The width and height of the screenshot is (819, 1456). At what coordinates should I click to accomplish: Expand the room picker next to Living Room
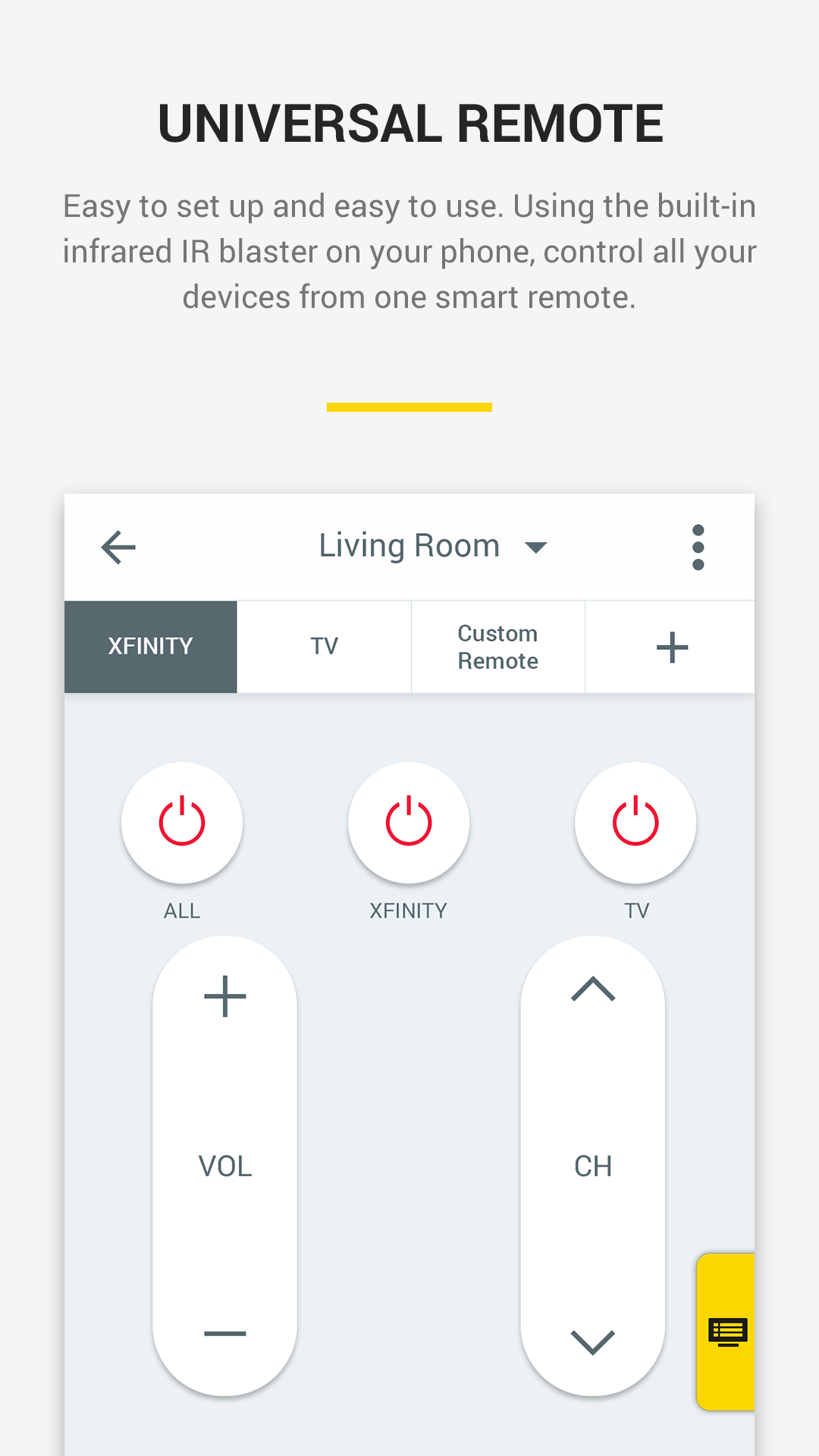click(536, 546)
